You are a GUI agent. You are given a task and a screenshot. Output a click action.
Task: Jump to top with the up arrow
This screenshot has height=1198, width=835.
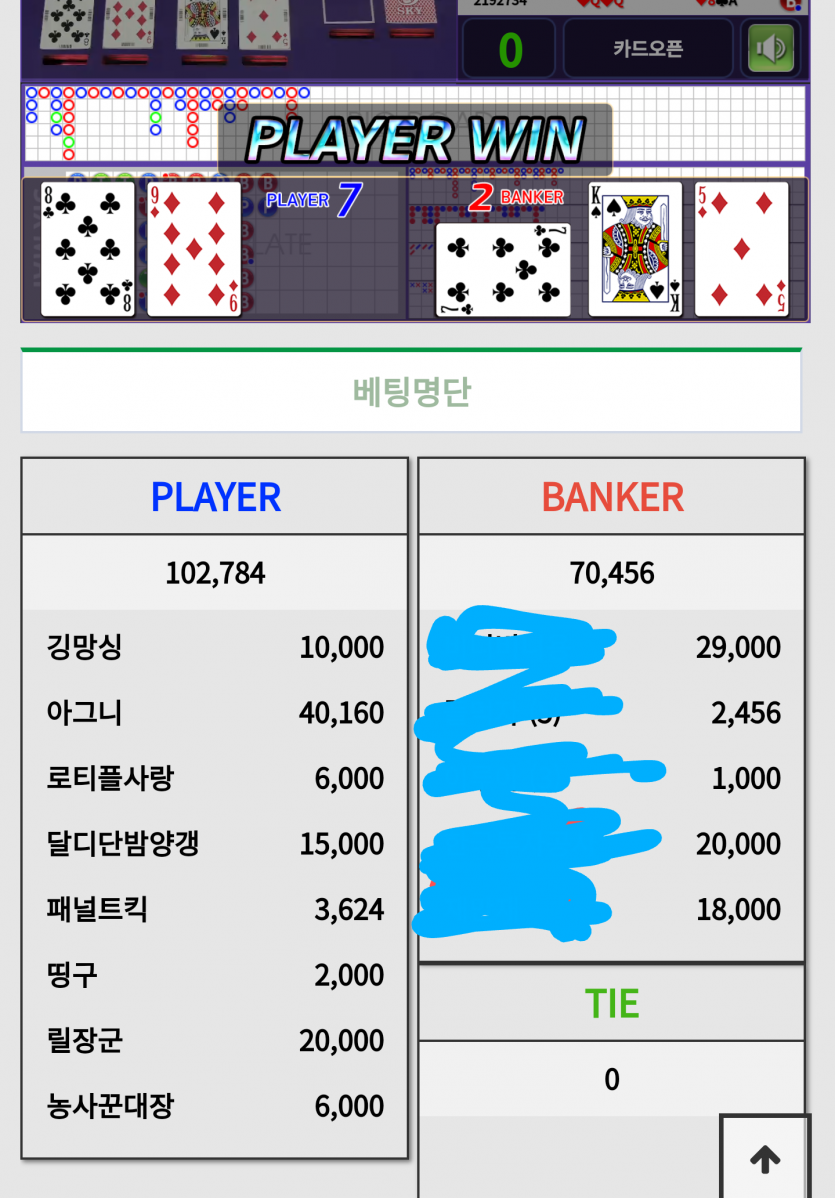(765, 1158)
